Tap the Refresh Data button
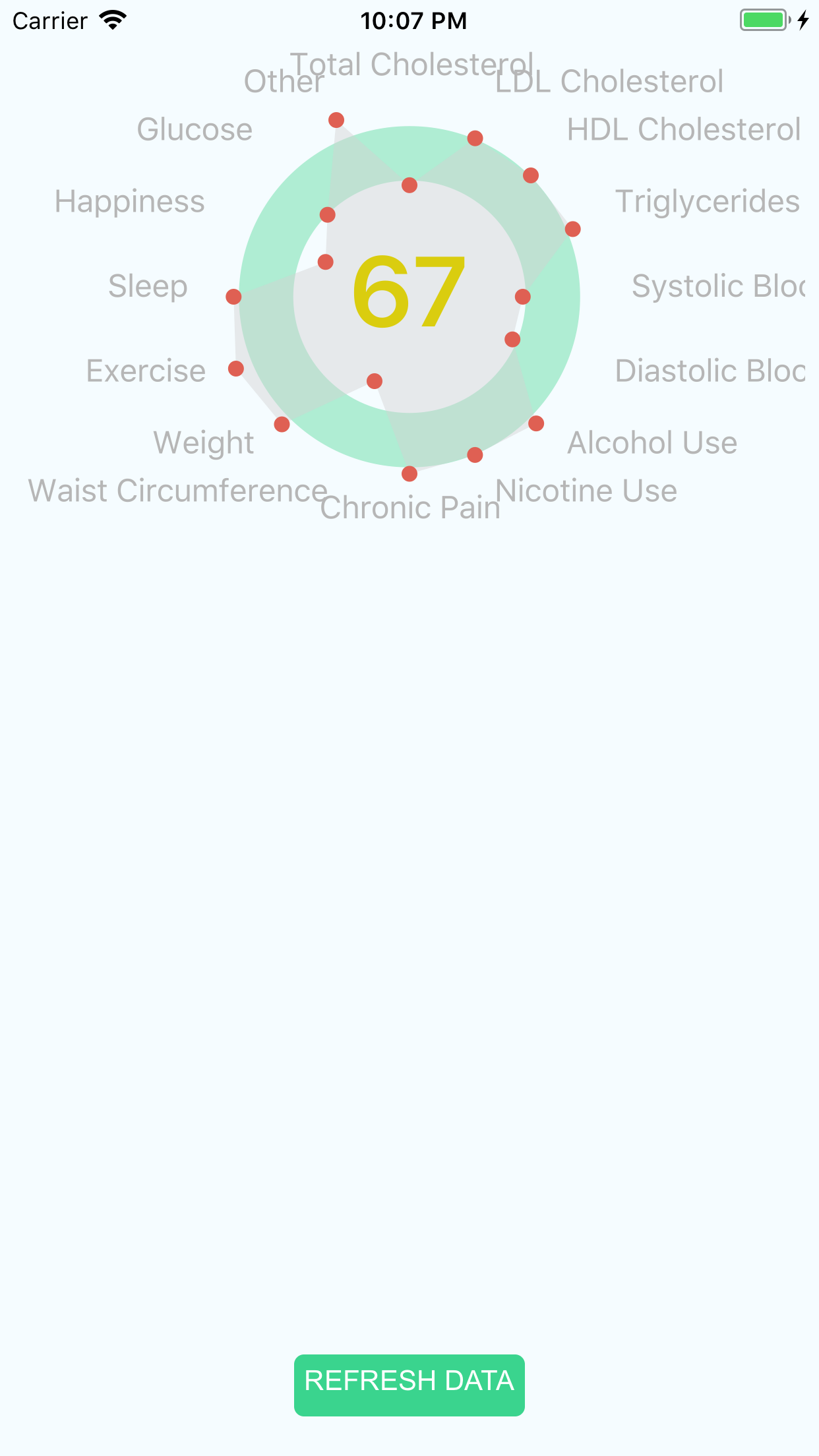819x1456 pixels. (x=409, y=1385)
